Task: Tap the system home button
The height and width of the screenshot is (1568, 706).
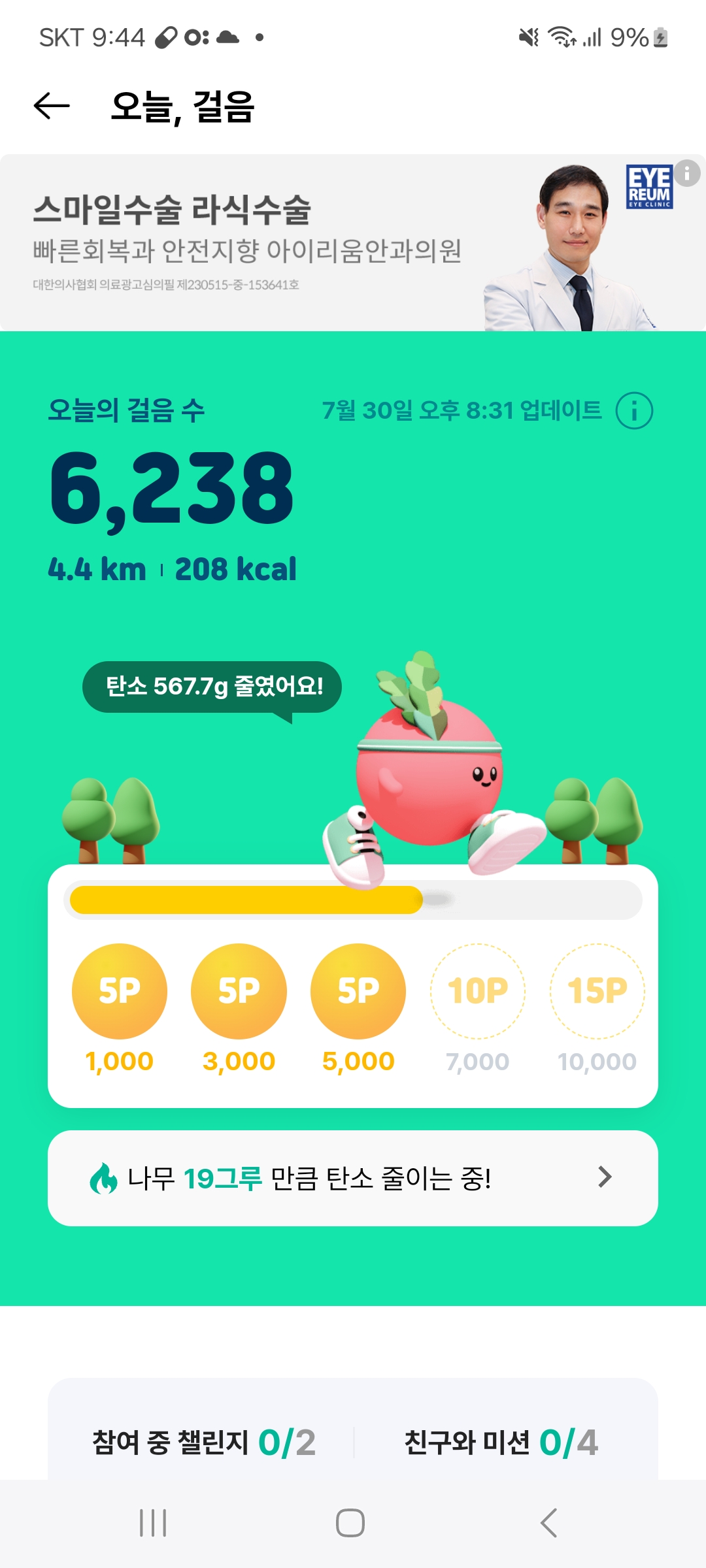Action: pos(350,1523)
